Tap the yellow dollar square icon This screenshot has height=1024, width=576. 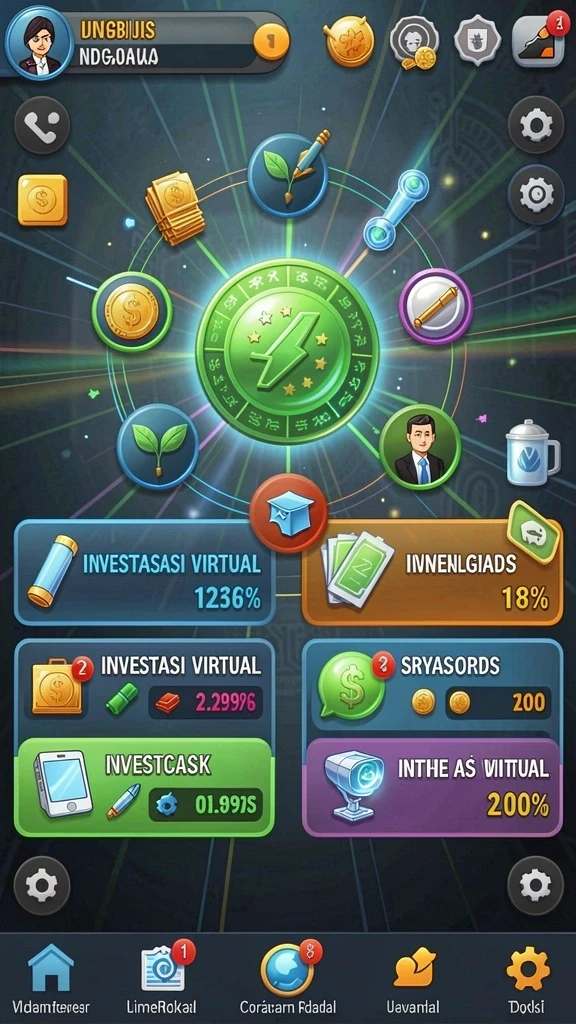pyautogui.click(x=42, y=200)
